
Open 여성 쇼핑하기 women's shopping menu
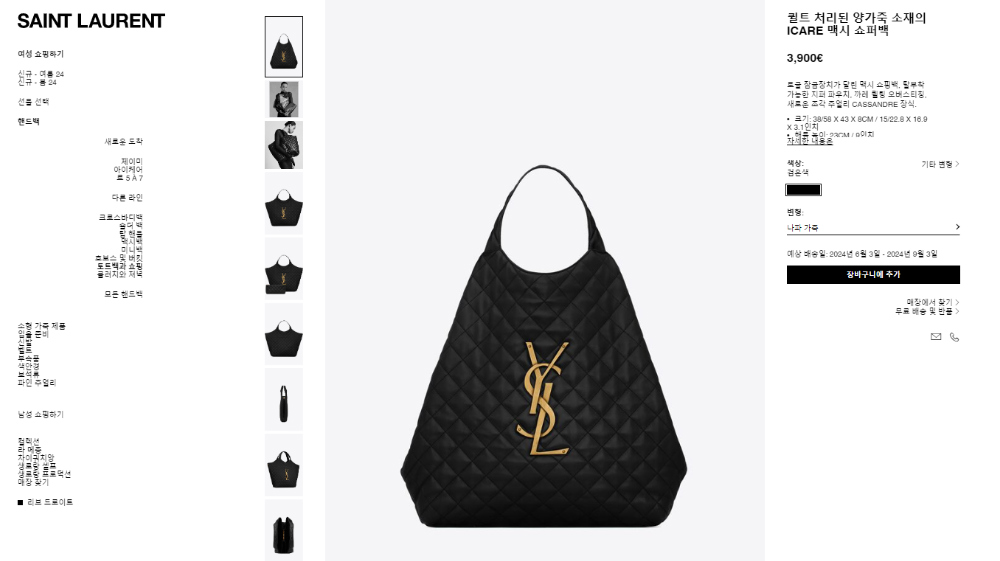[x=40, y=54]
